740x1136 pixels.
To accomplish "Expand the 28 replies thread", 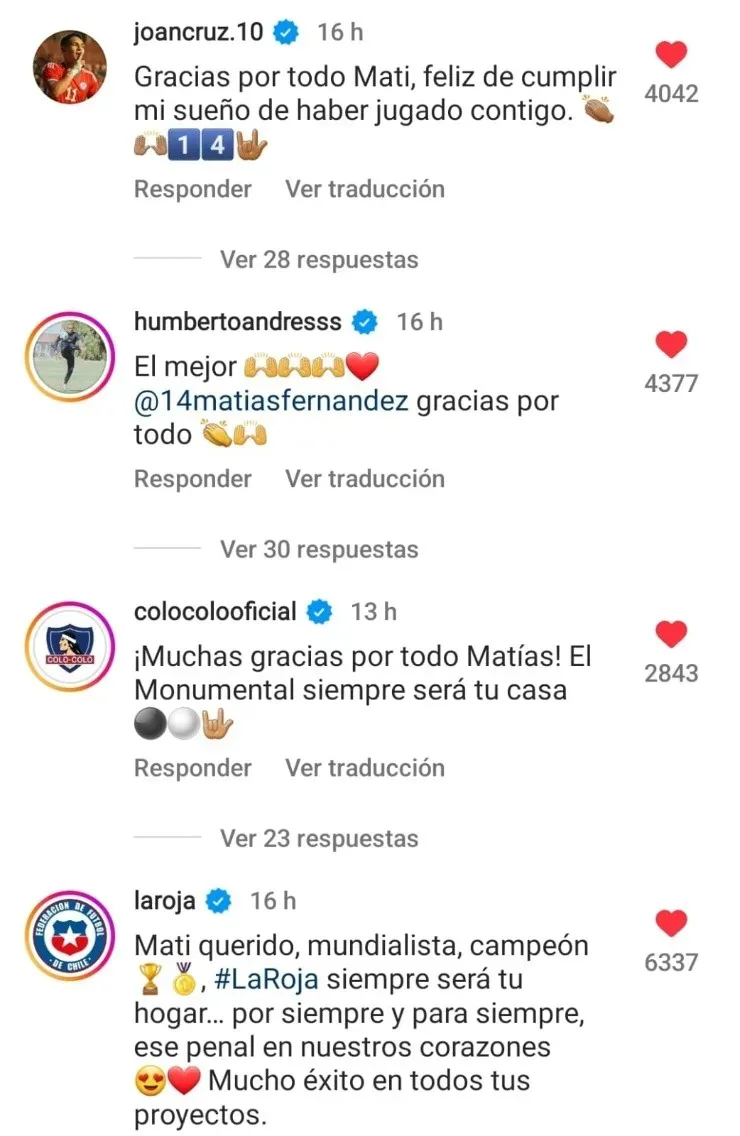I will pyautogui.click(x=319, y=260).
